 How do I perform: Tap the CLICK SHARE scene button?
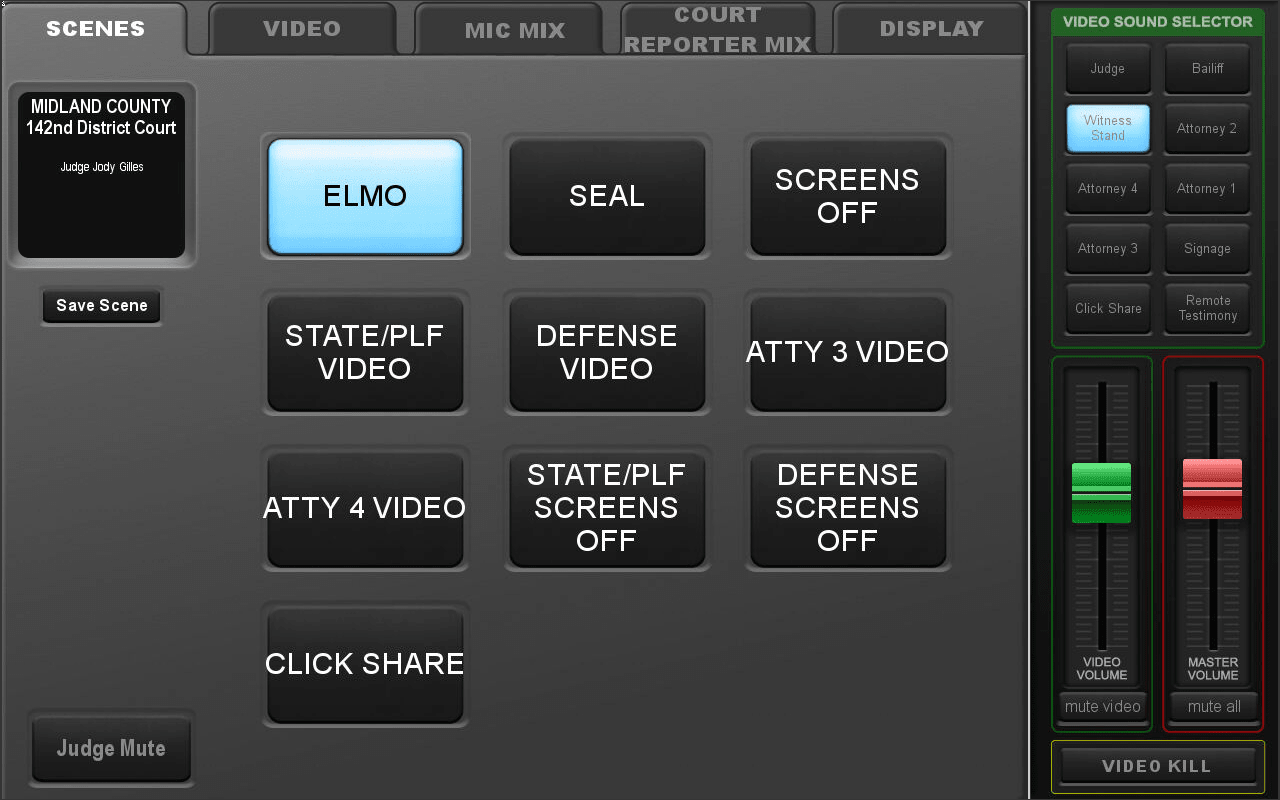click(365, 664)
